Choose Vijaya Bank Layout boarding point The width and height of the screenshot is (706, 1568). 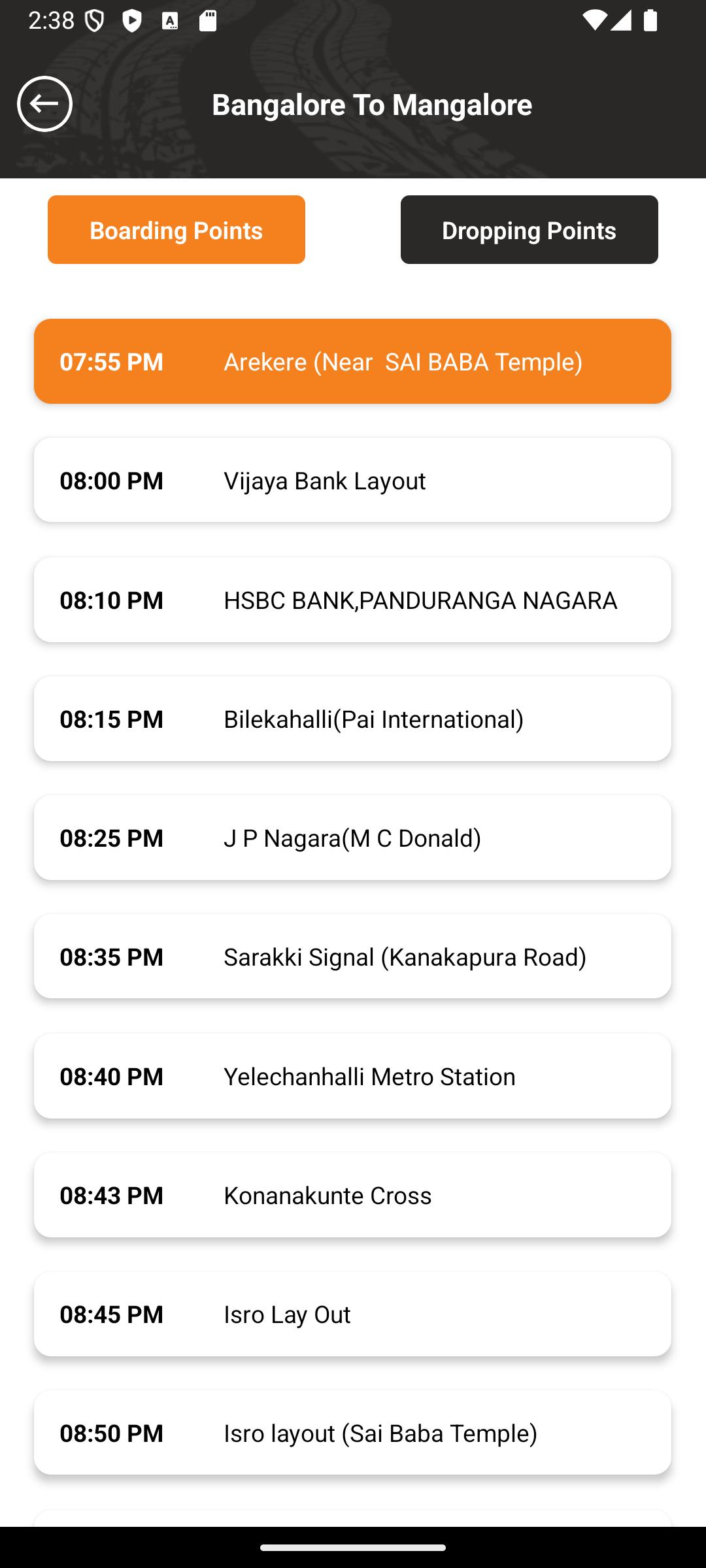352,480
